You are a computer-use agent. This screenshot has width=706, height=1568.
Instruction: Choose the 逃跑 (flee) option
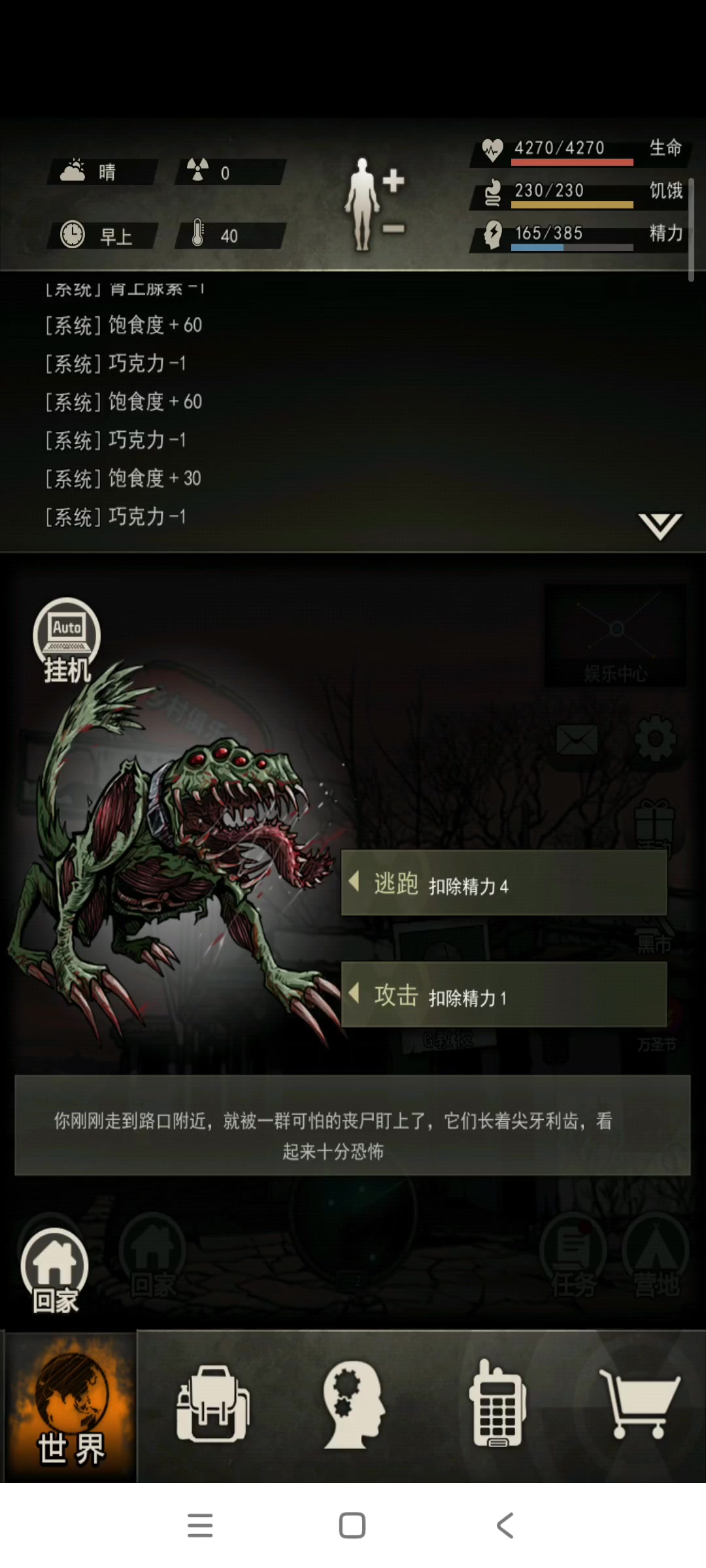503,883
